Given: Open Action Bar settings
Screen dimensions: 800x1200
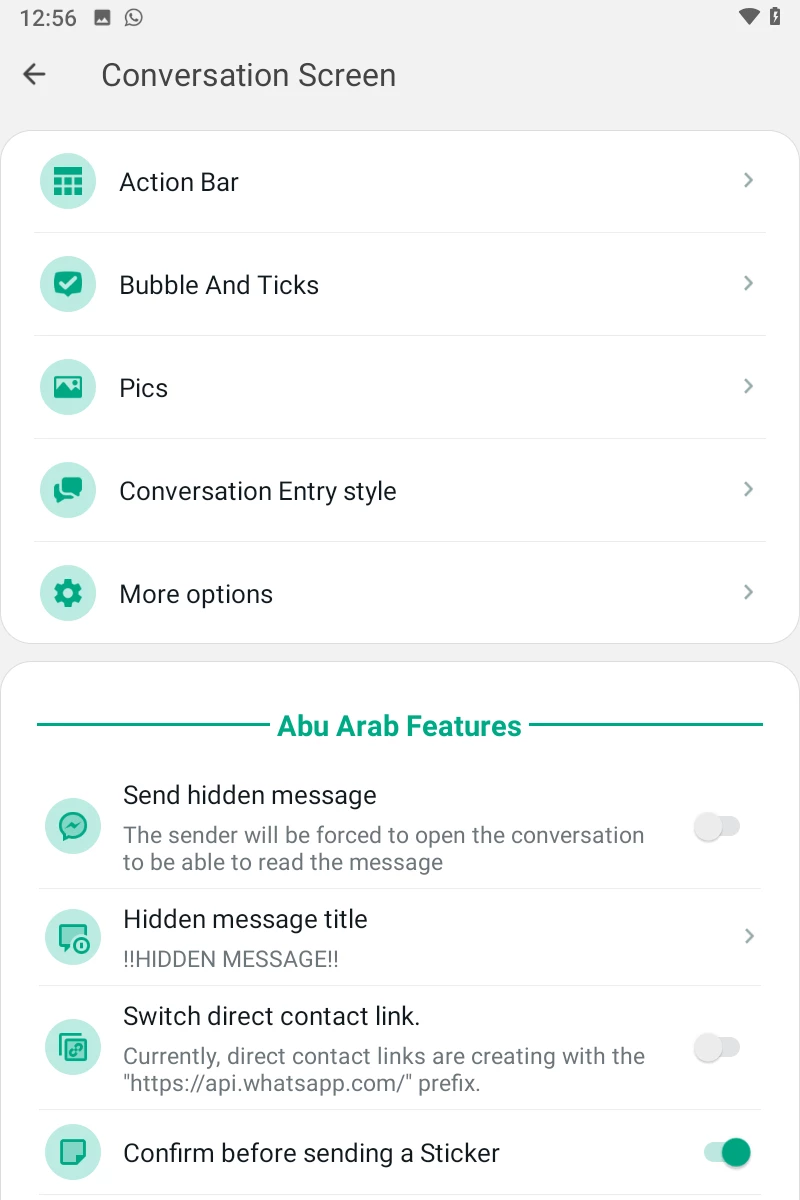Looking at the screenshot, I should [400, 182].
